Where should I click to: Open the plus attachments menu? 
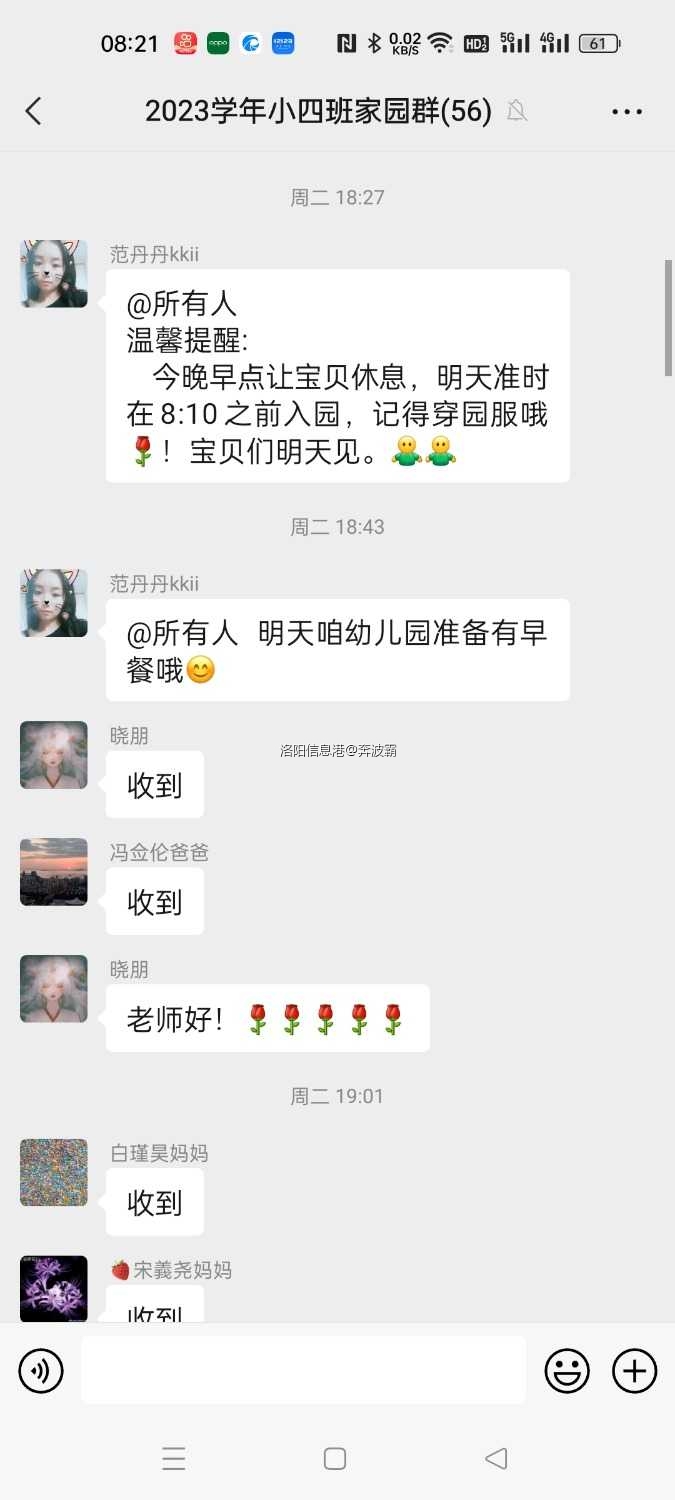coord(634,1370)
